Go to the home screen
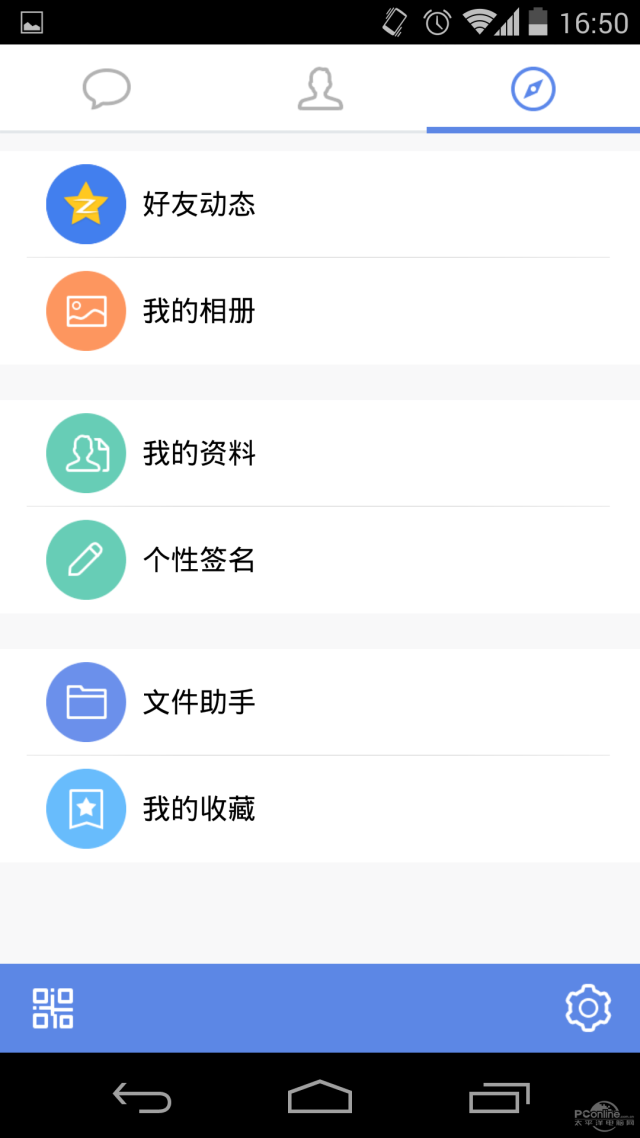 click(320, 1097)
